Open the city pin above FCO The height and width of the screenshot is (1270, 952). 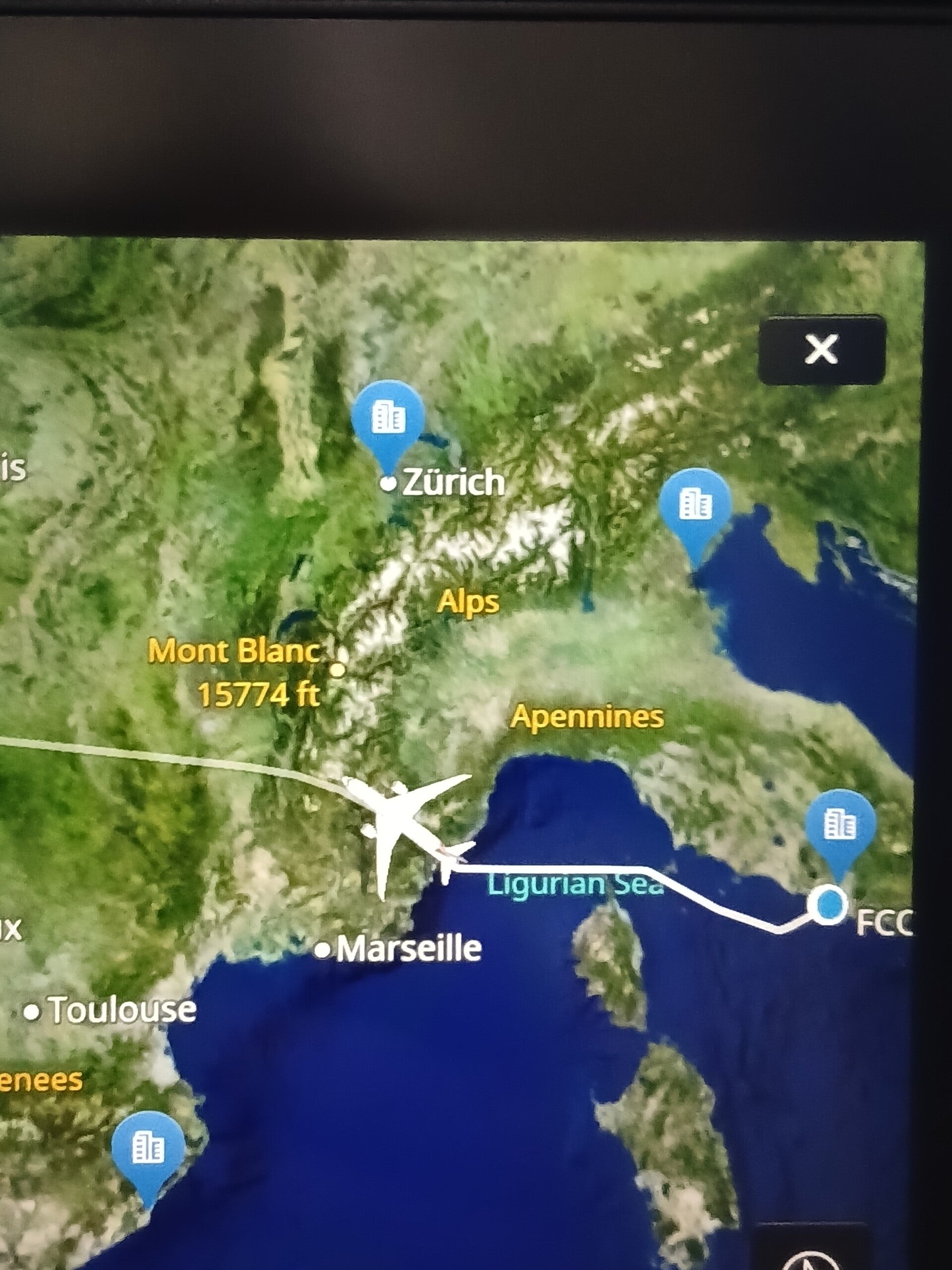coord(840,826)
